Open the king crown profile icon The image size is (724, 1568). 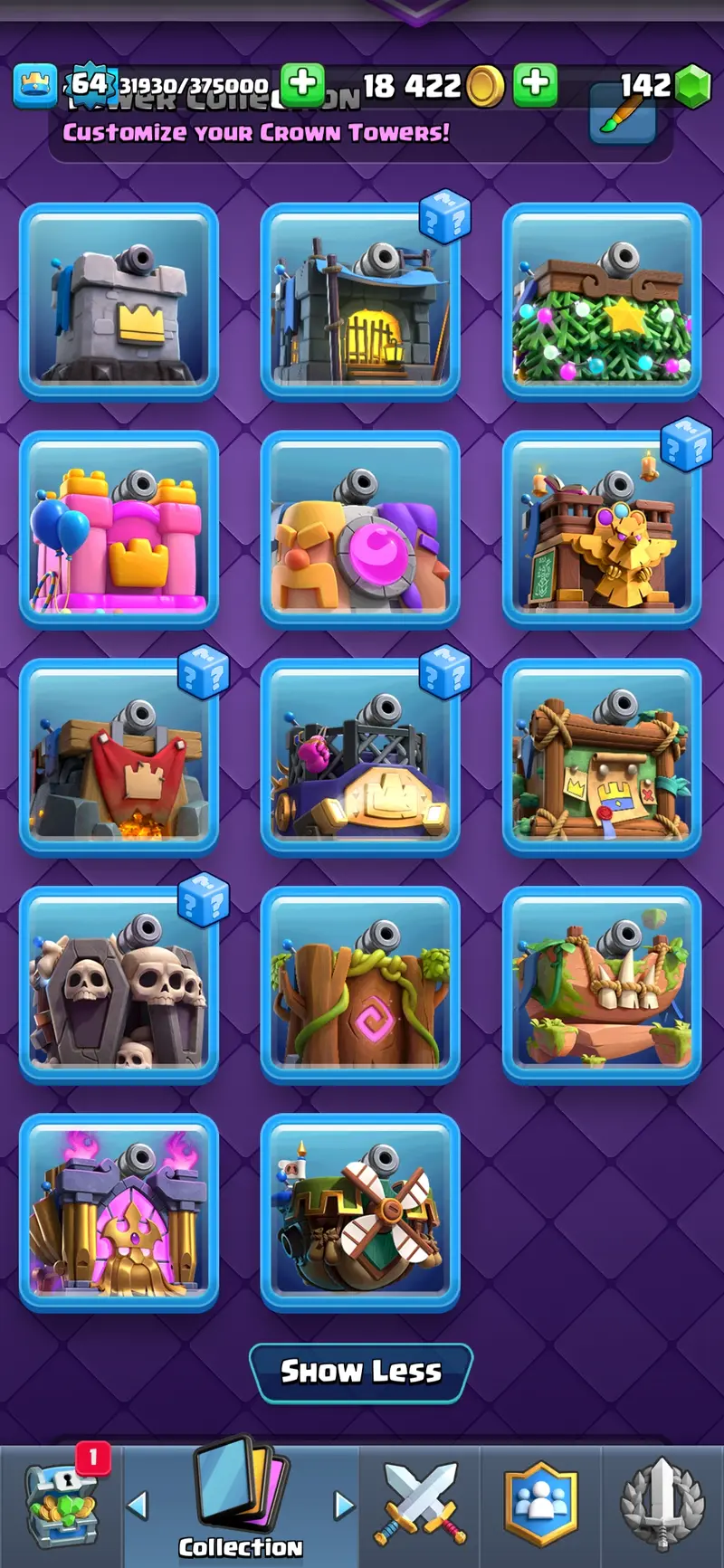click(35, 86)
